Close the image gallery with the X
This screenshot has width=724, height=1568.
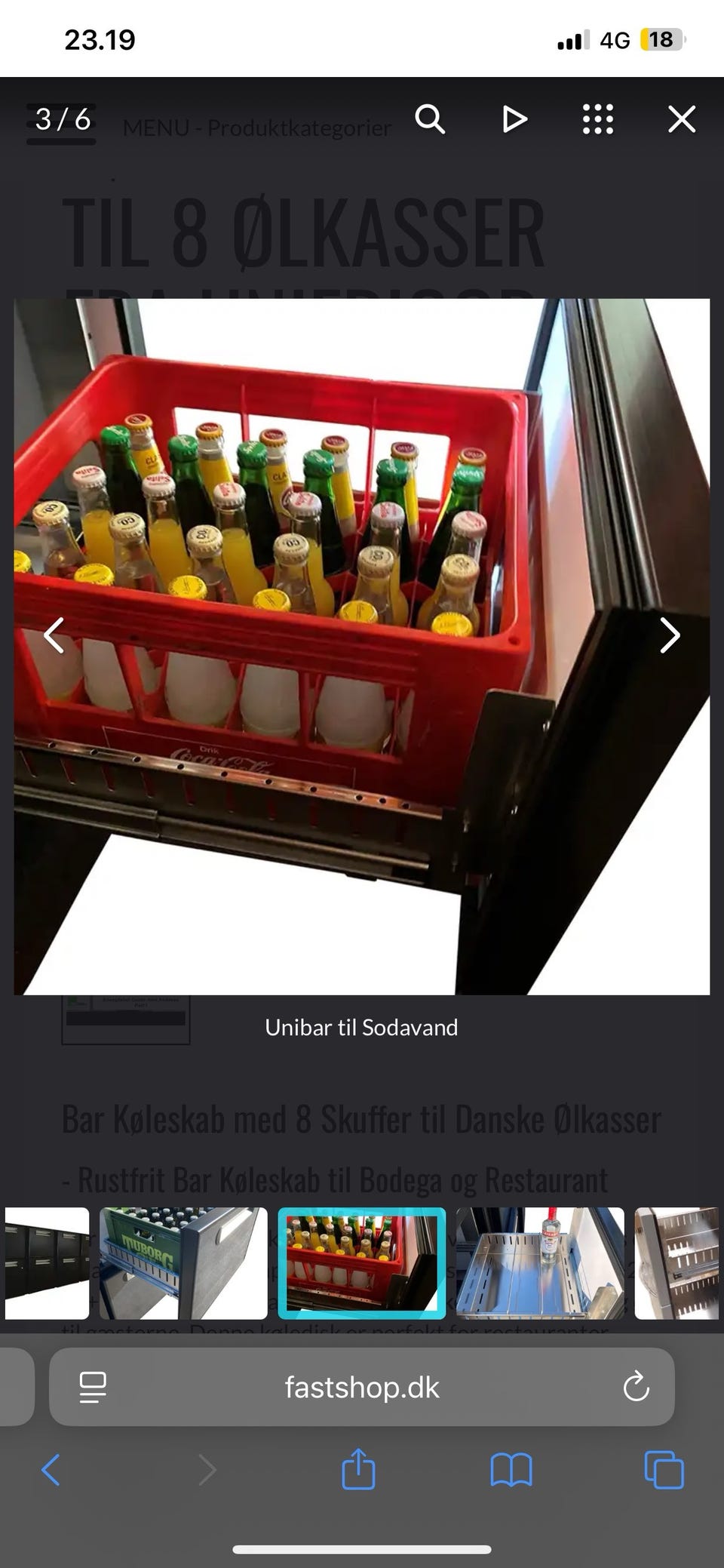click(680, 119)
